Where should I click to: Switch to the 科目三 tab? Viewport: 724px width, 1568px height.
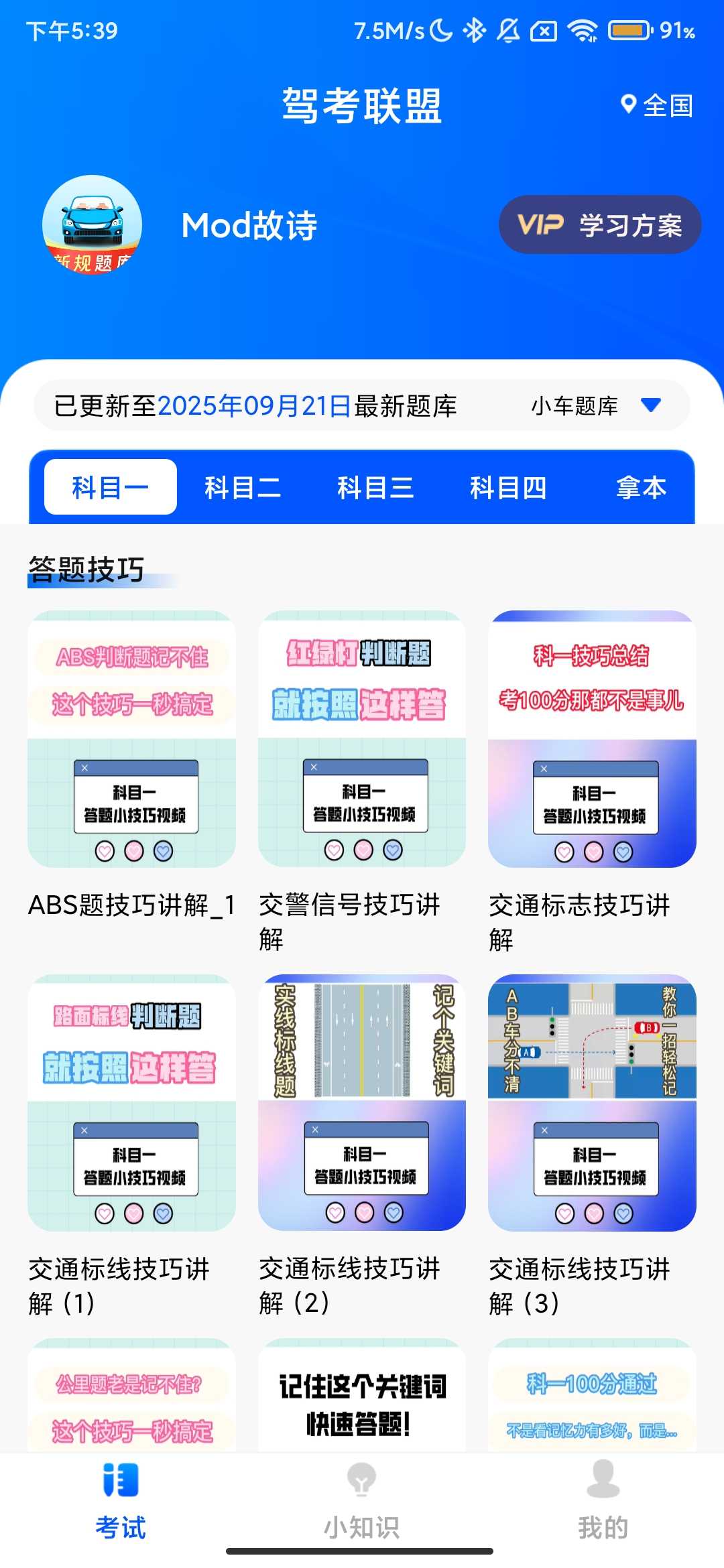tap(375, 487)
